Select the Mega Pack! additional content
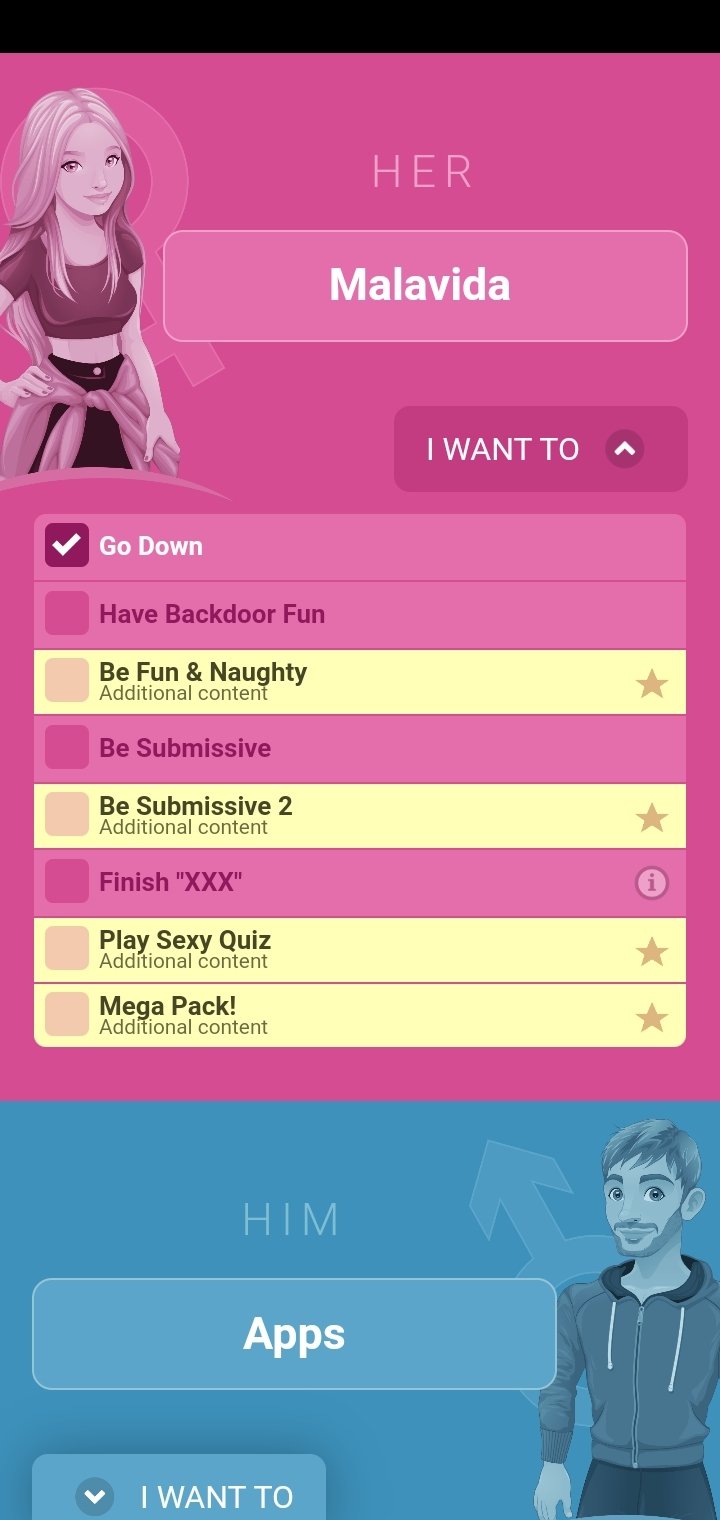 coord(360,1016)
